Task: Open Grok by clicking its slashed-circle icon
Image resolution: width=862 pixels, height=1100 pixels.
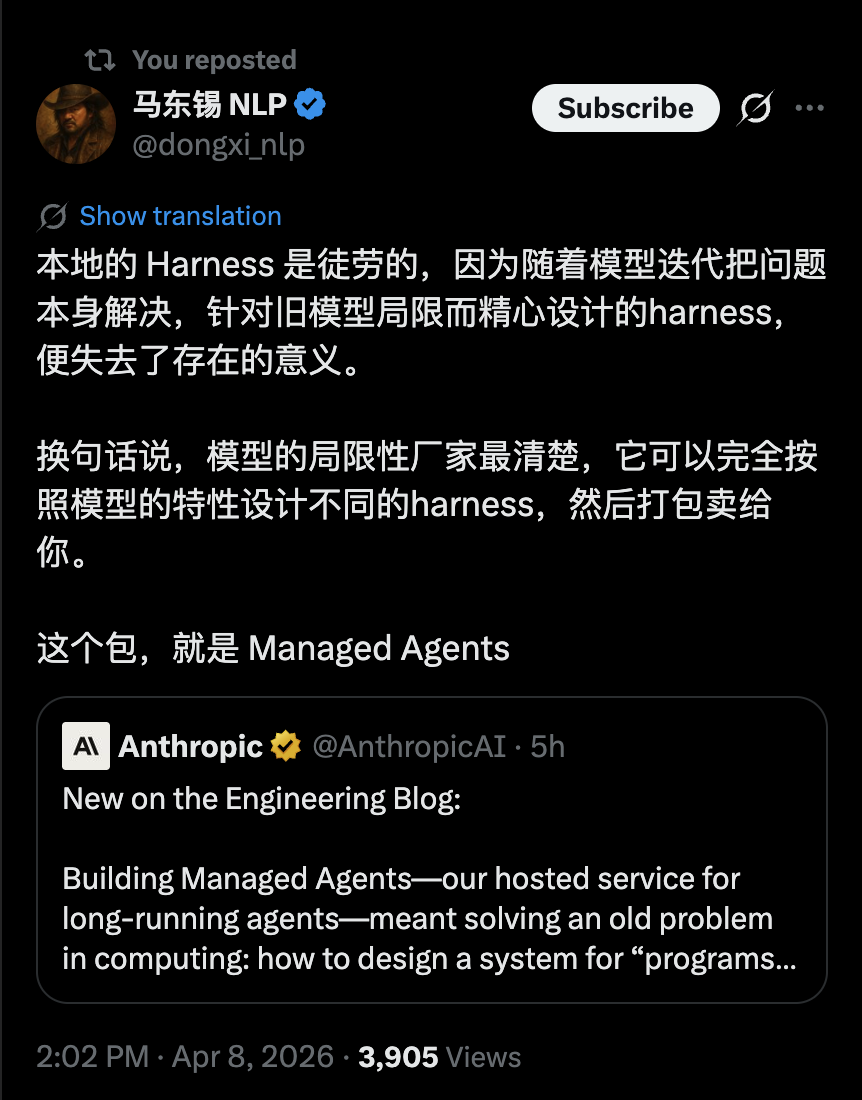Action: (755, 108)
